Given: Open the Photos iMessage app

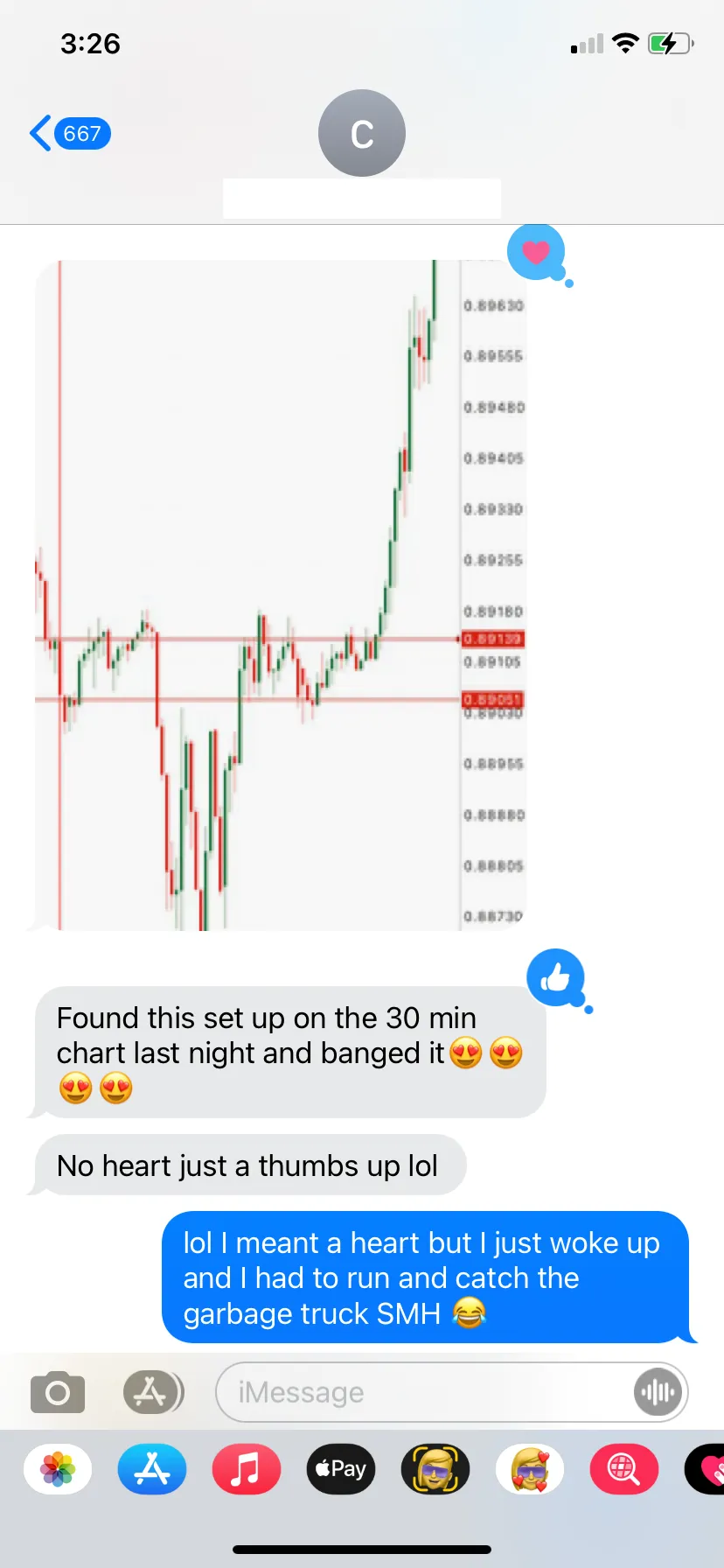Looking at the screenshot, I should (58, 1469).
